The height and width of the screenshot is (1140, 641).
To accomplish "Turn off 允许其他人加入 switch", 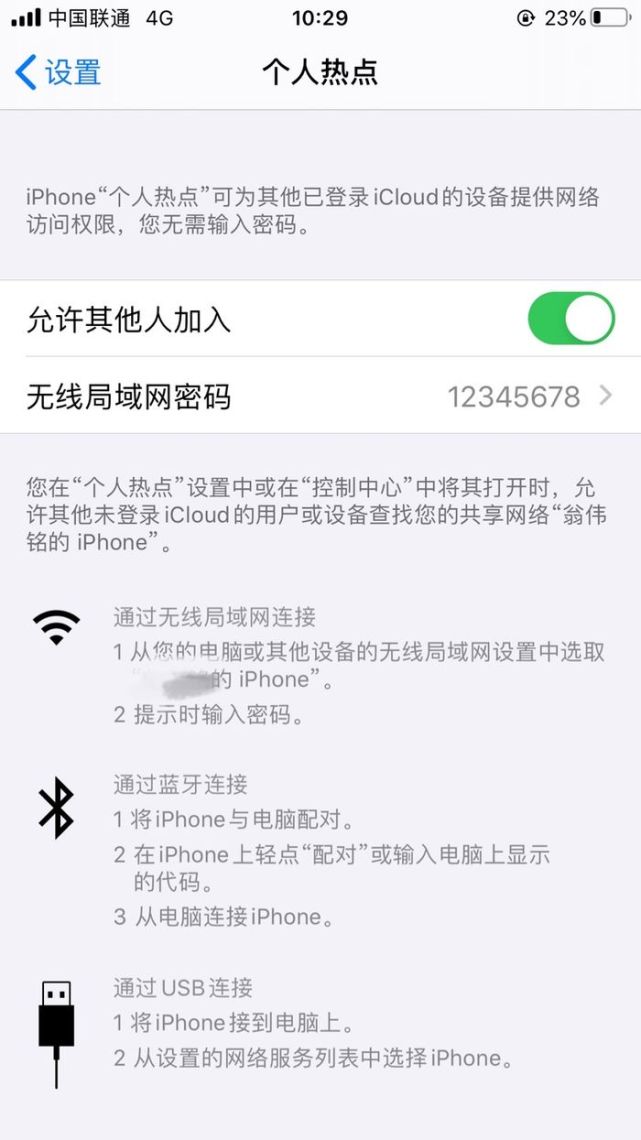I will pos(571,318).
